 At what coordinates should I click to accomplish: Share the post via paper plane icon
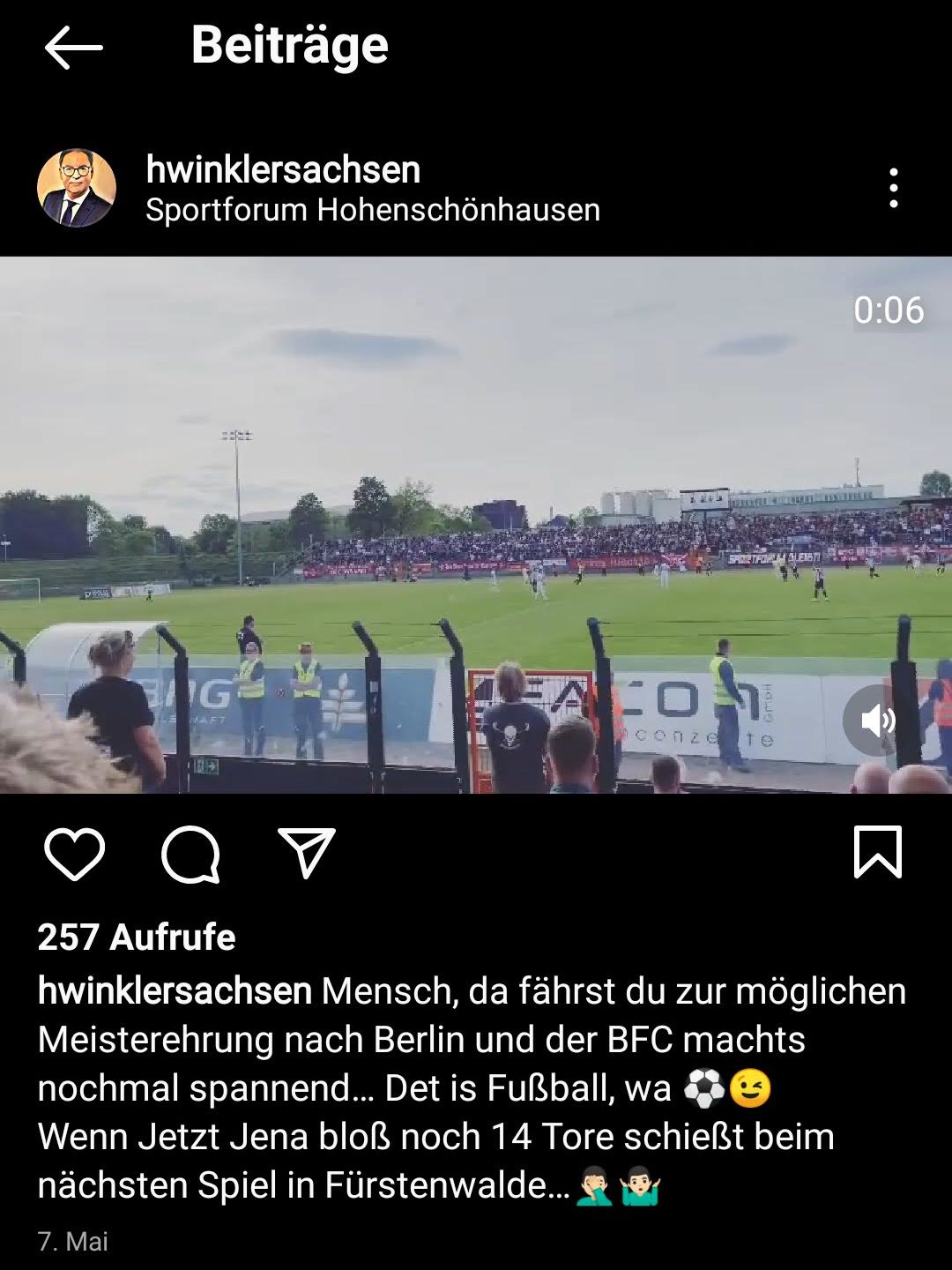click(x=307, y=853)
